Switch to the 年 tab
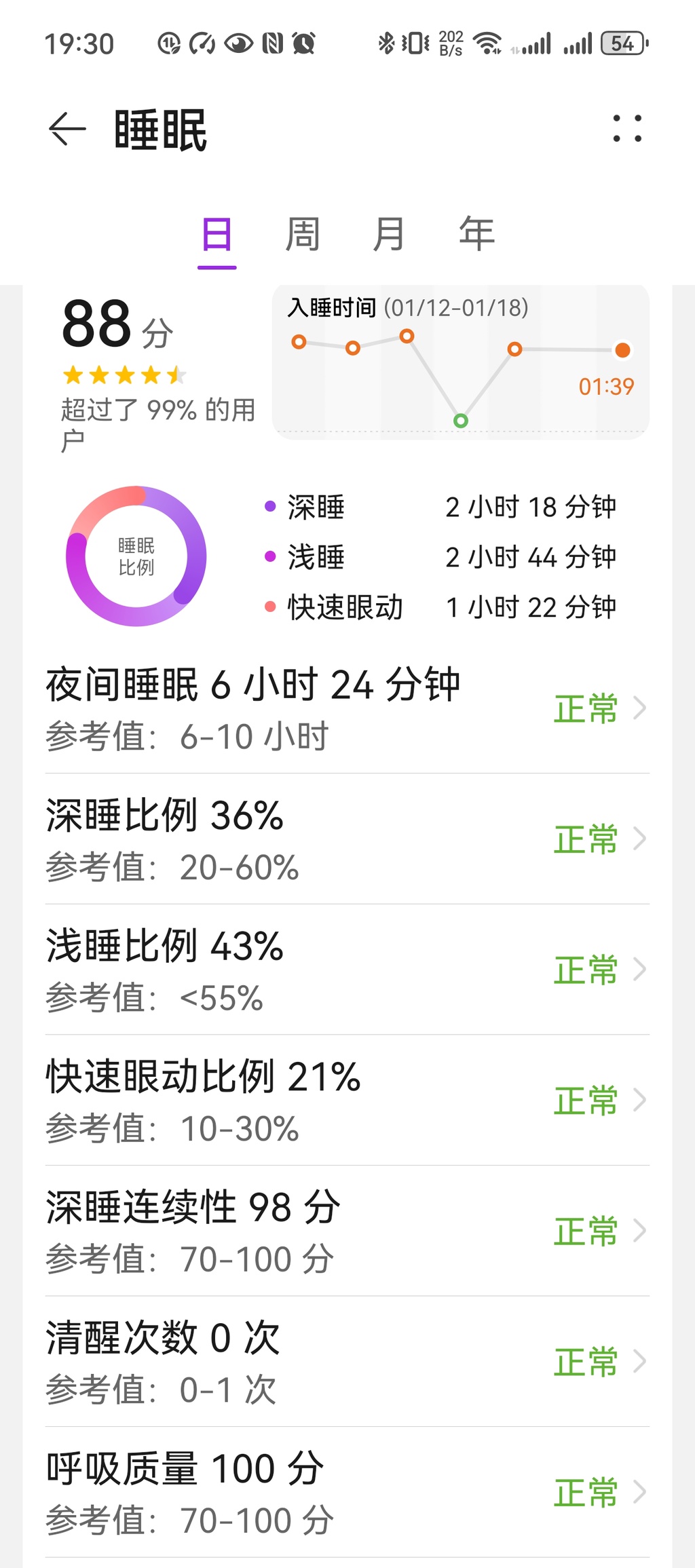Screen dimensions: 695x1568 pyautogui.click(x=476, y=235)
